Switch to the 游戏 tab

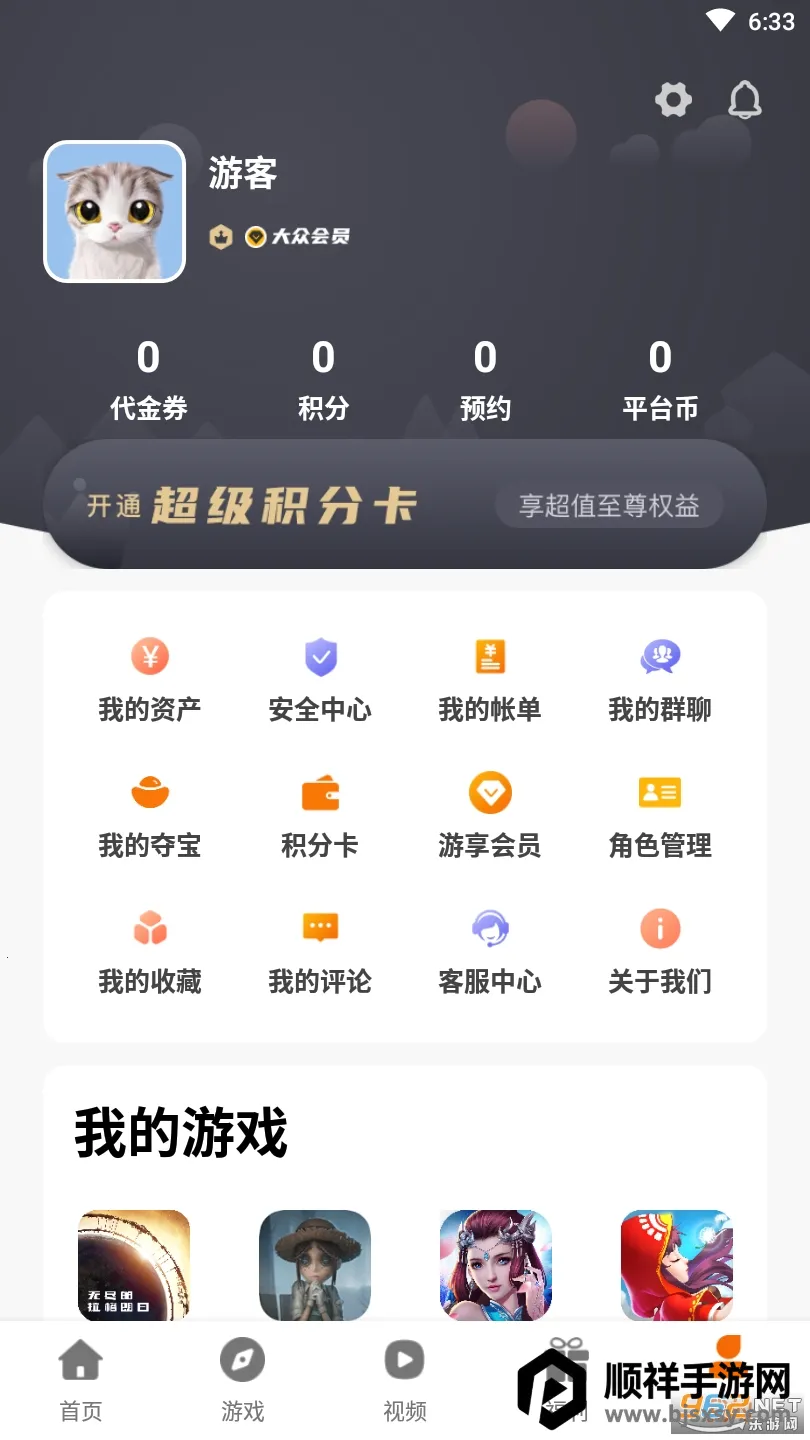tap(243, 1382)
